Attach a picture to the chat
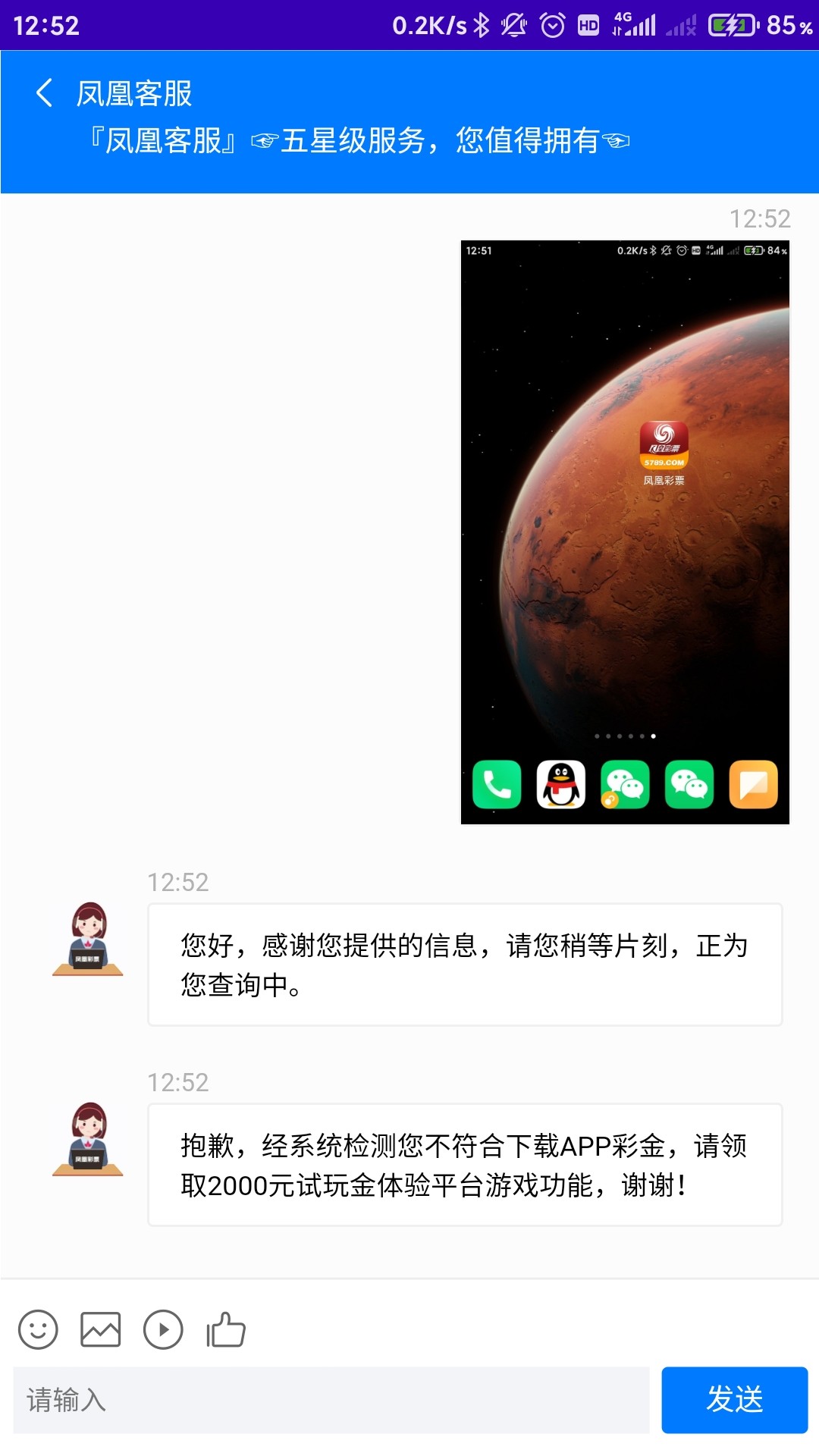This screenshot has width=819, height=1456. coord(101,1329)
